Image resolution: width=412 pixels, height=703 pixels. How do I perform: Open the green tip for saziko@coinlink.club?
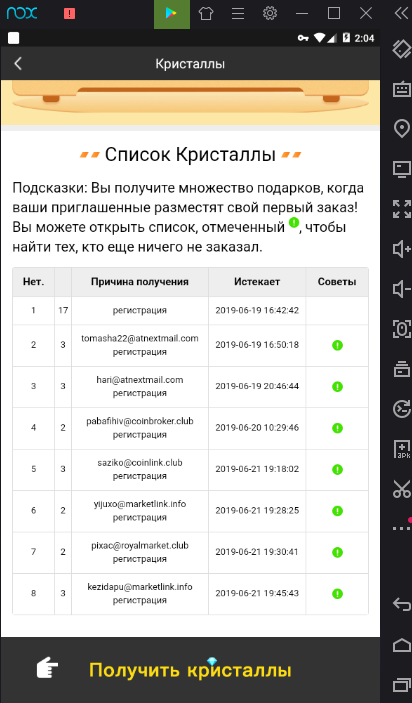(337, 469)
